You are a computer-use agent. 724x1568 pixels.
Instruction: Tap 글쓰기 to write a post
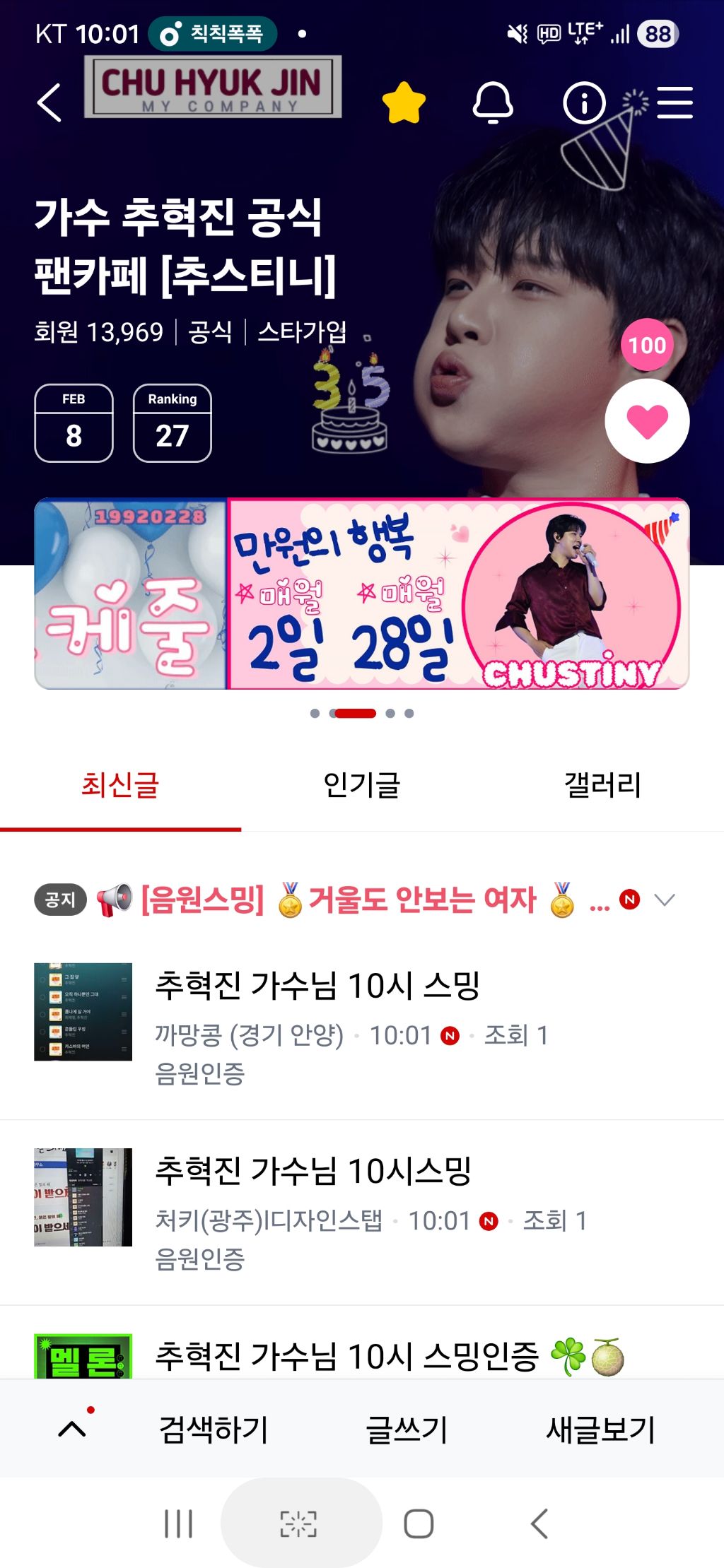[x=407, y=1429]
